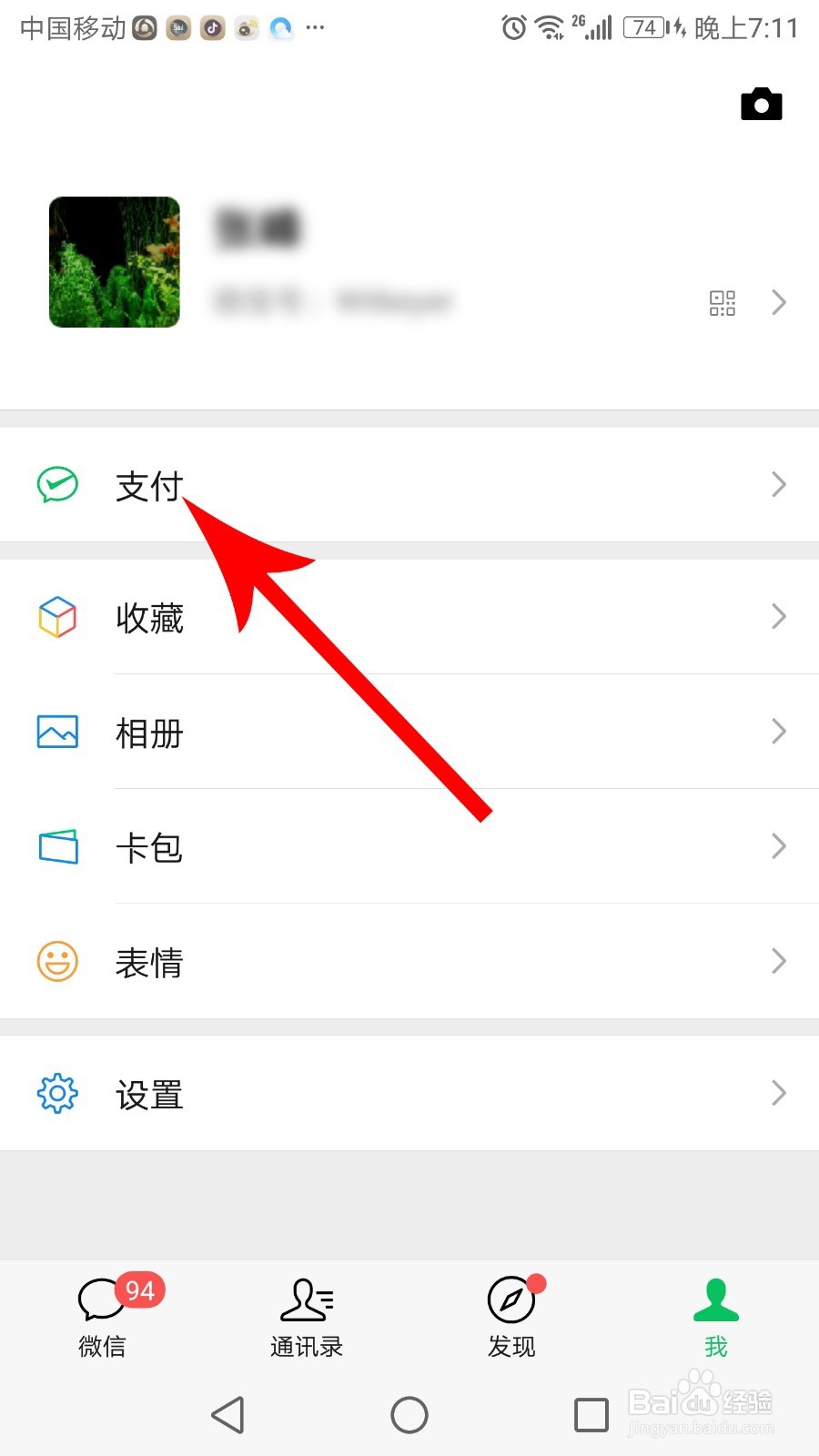819x1456 pixels.
Task: Tap the Card Package (卡包) icon
Action: coord(56,846)
